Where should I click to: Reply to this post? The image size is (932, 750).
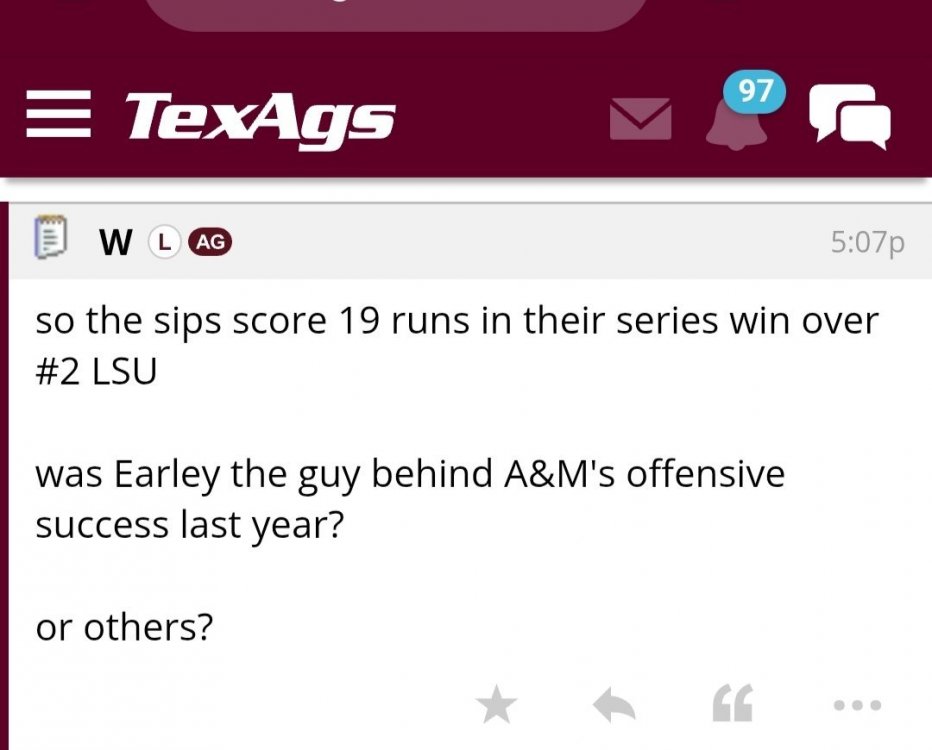614,706
